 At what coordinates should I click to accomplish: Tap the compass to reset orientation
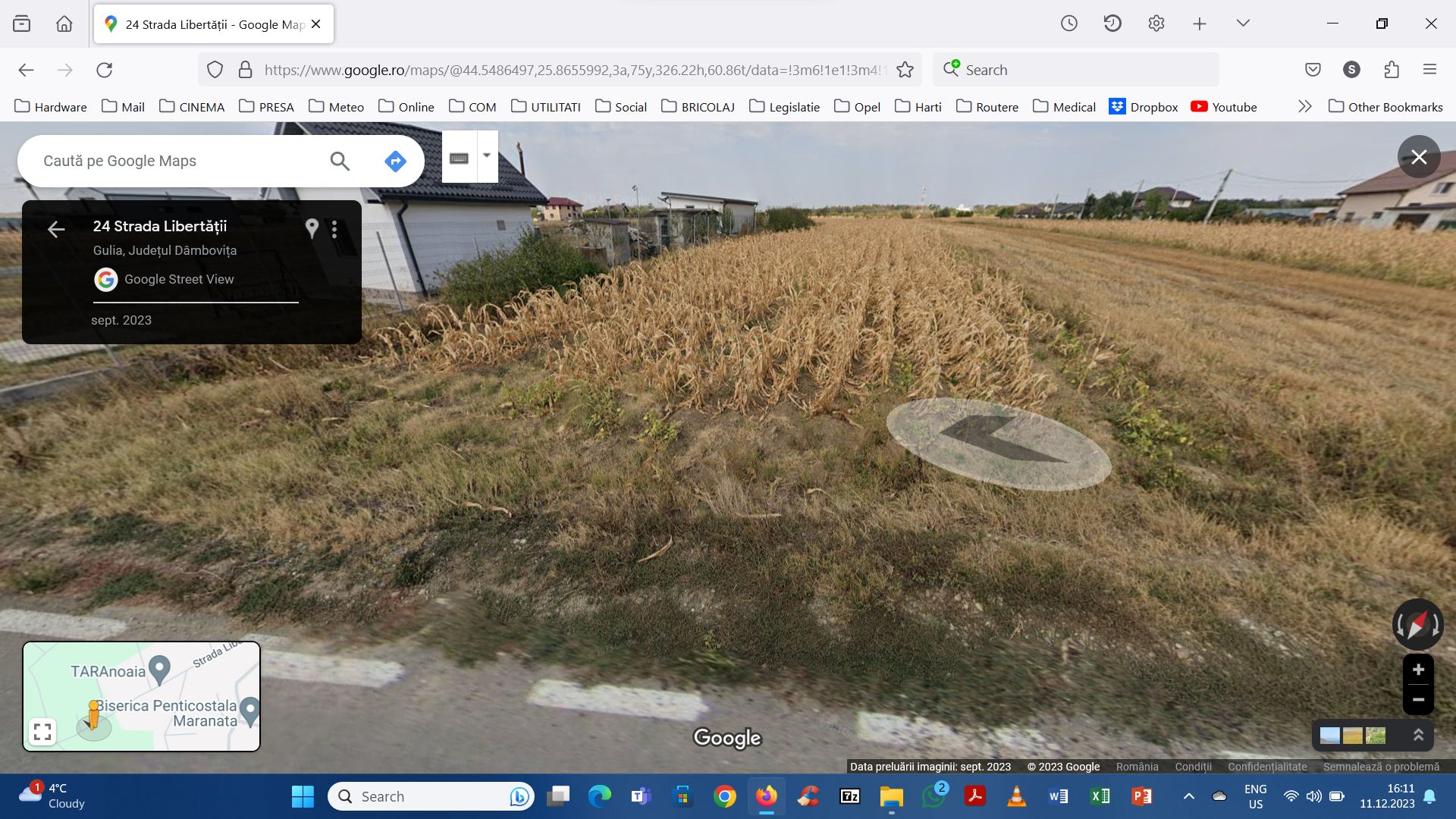click(x=1417, y=625)
